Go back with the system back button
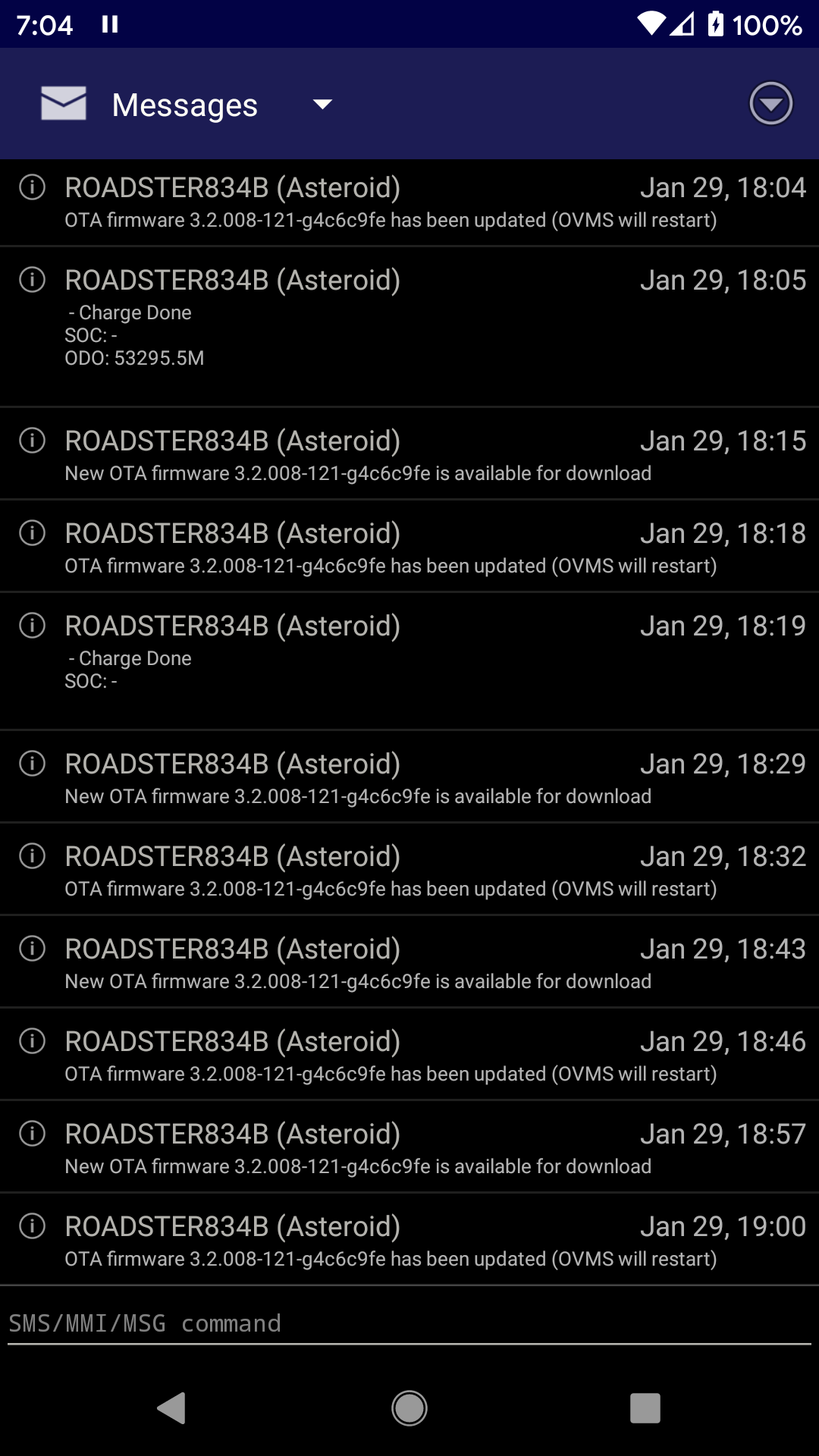 (x=172, y=1408)
